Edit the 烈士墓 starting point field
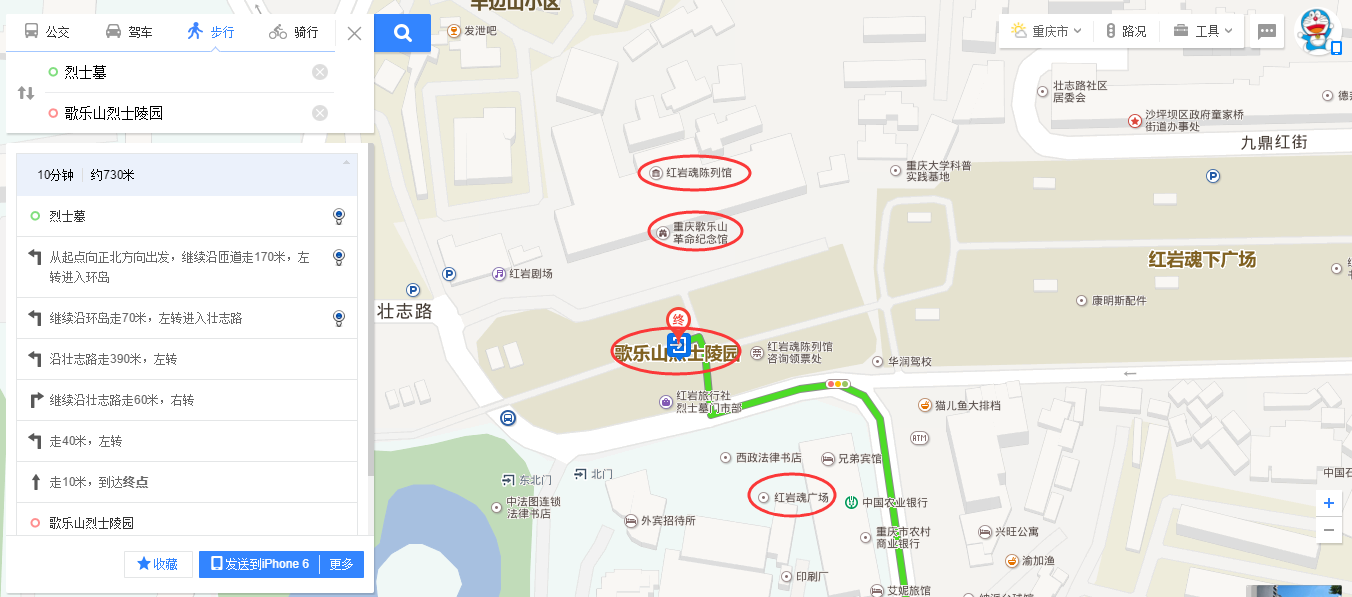 180,72
